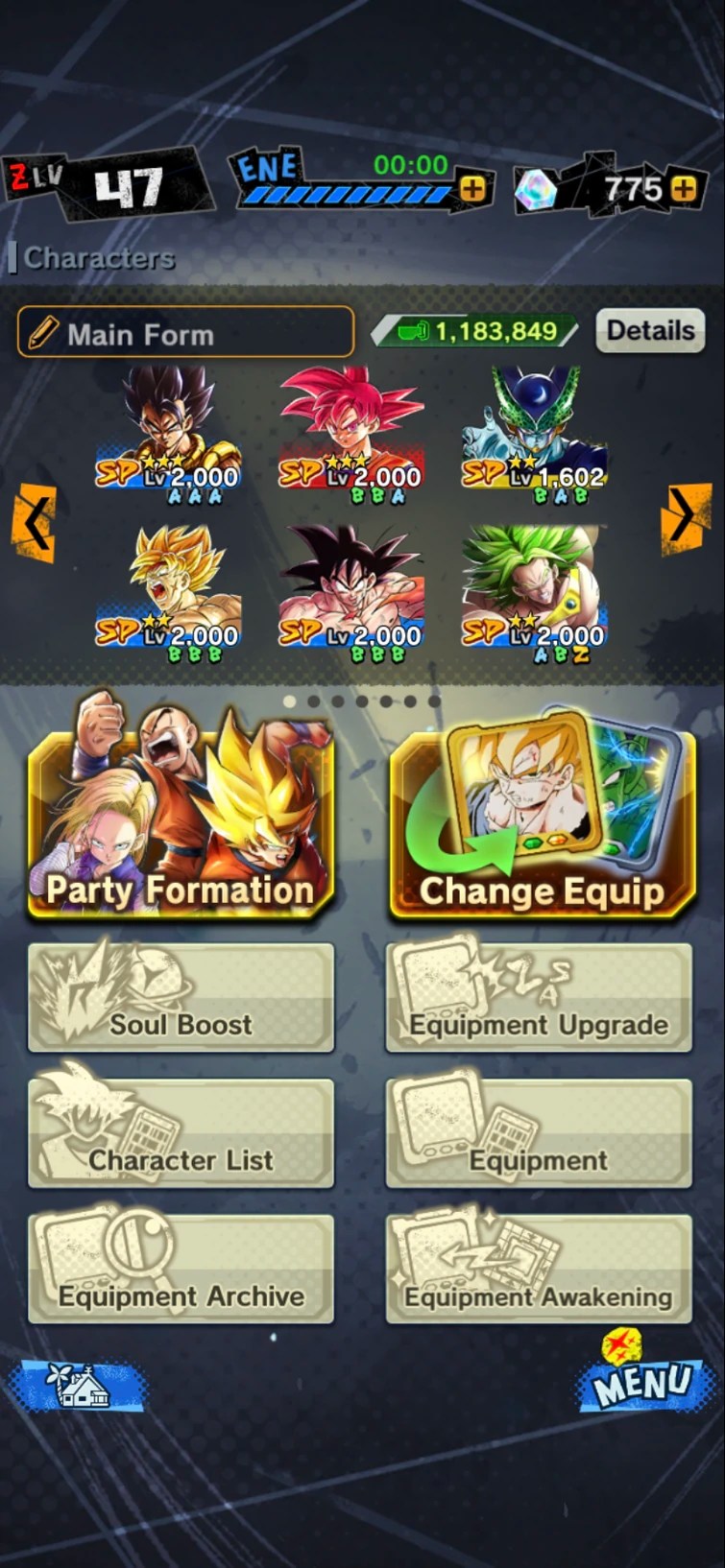Add energy with the plus icon
Screen dimensions: 725x1568
pyautogui.click(x=472, y=189)
